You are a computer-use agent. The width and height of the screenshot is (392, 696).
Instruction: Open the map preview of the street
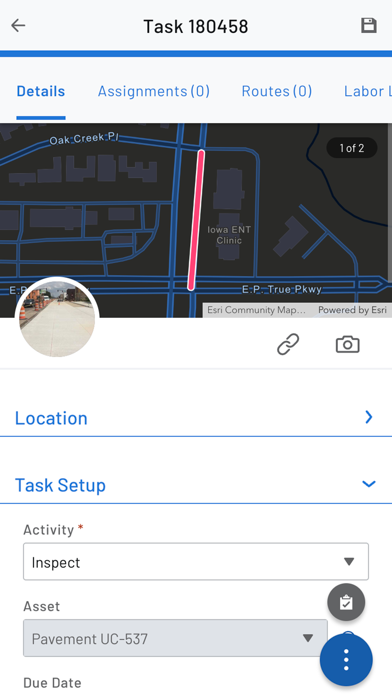coord(196,220)
